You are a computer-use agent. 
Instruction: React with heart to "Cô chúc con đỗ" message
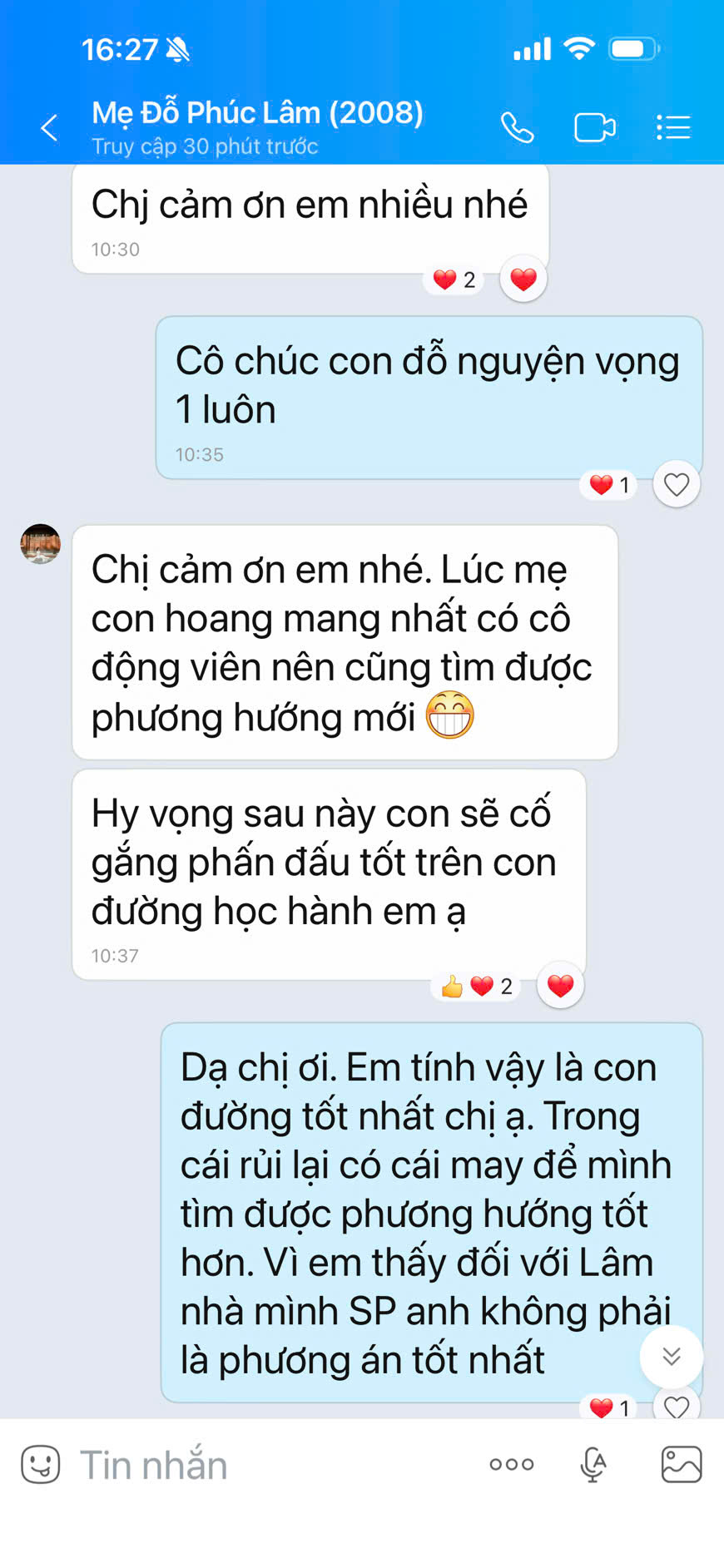tap(677, 484)
